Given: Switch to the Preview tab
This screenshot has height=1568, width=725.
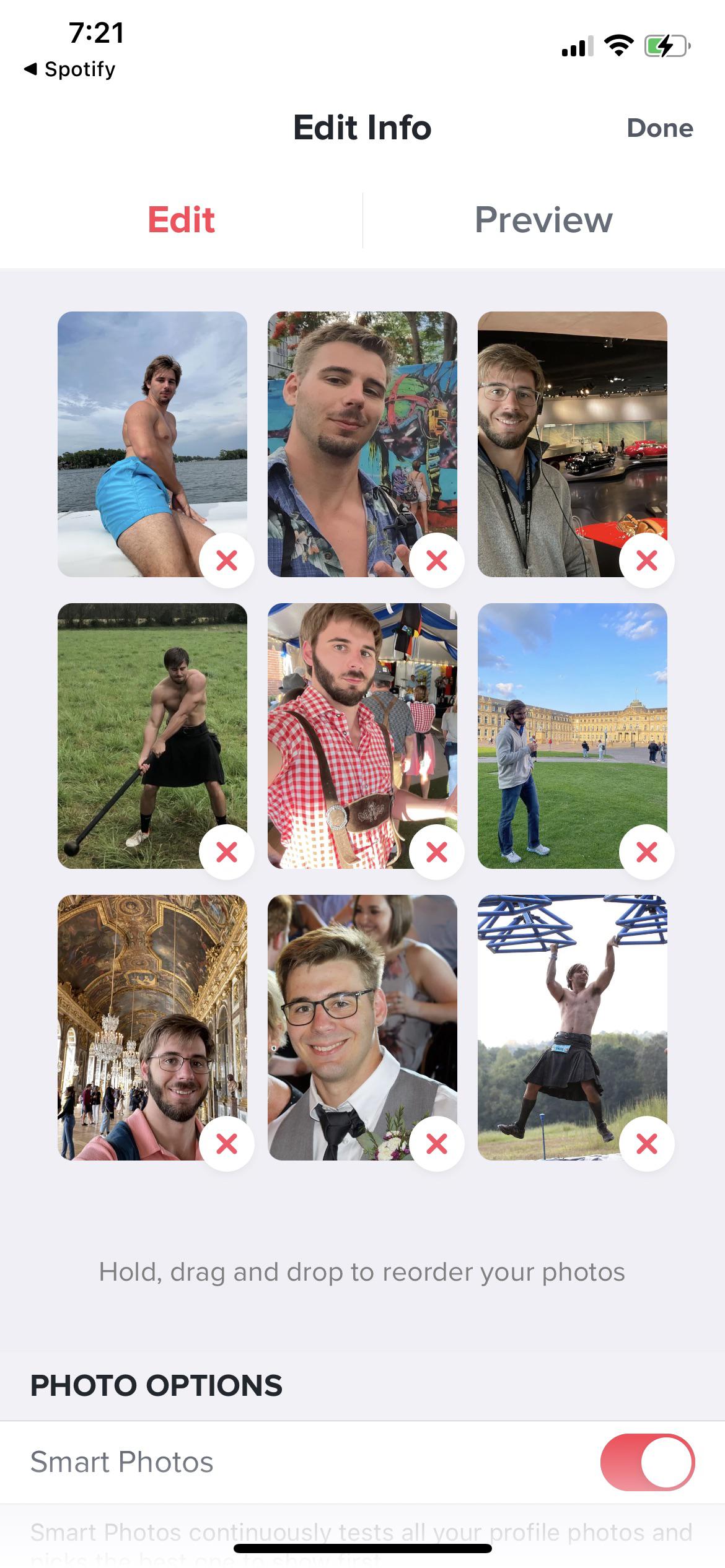Looking at the screenshot, I should (x=543, y=220).
